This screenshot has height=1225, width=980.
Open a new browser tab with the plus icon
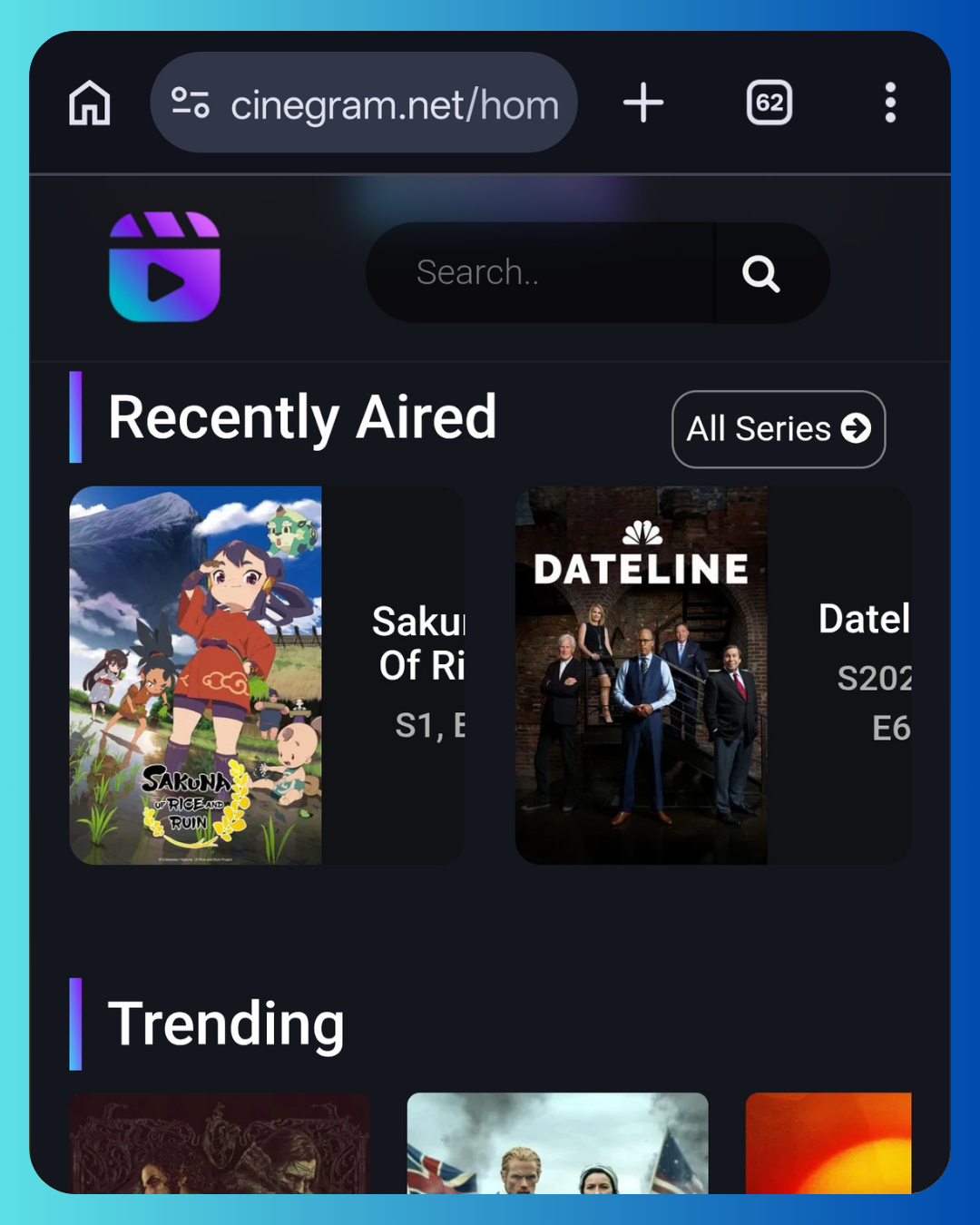643,102
